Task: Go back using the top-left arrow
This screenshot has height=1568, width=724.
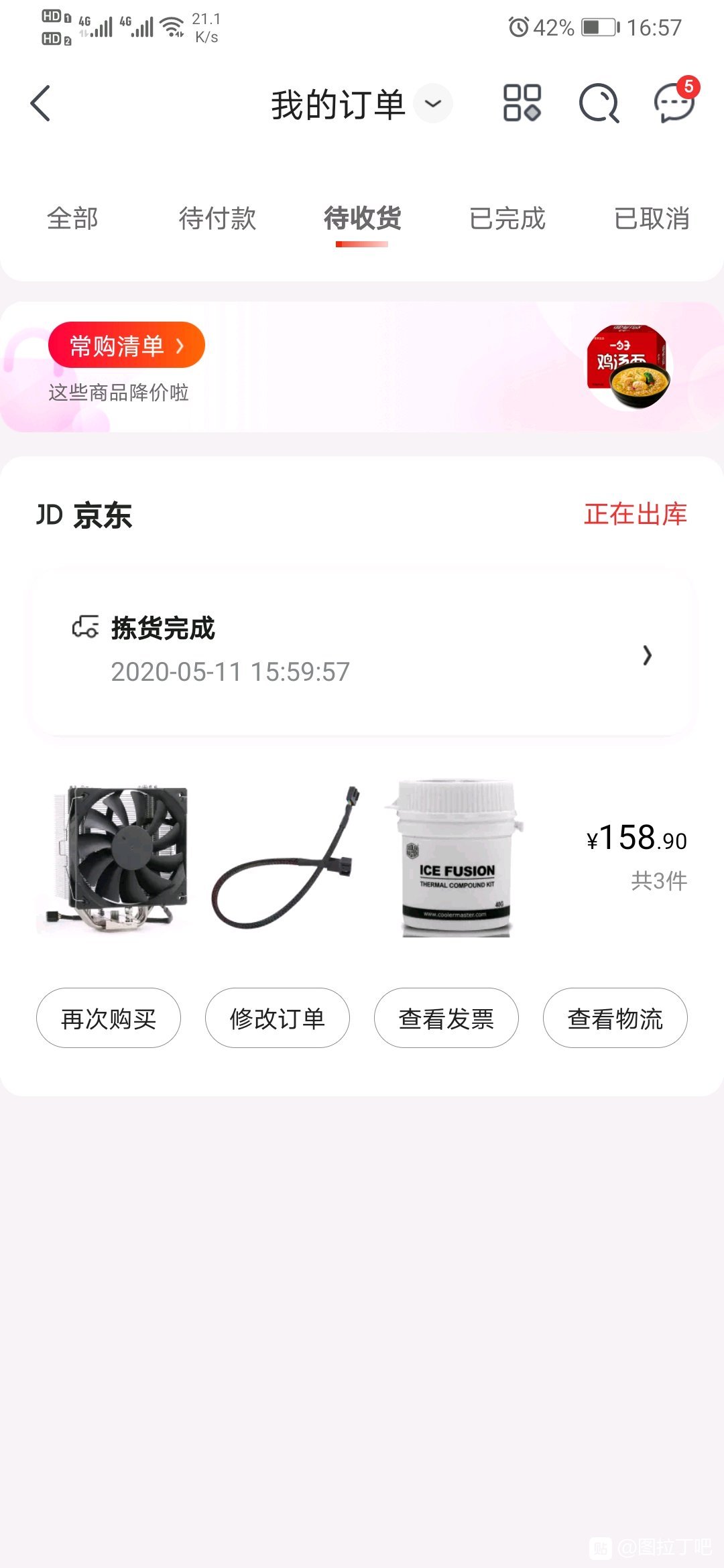Action: click(40, 104)
